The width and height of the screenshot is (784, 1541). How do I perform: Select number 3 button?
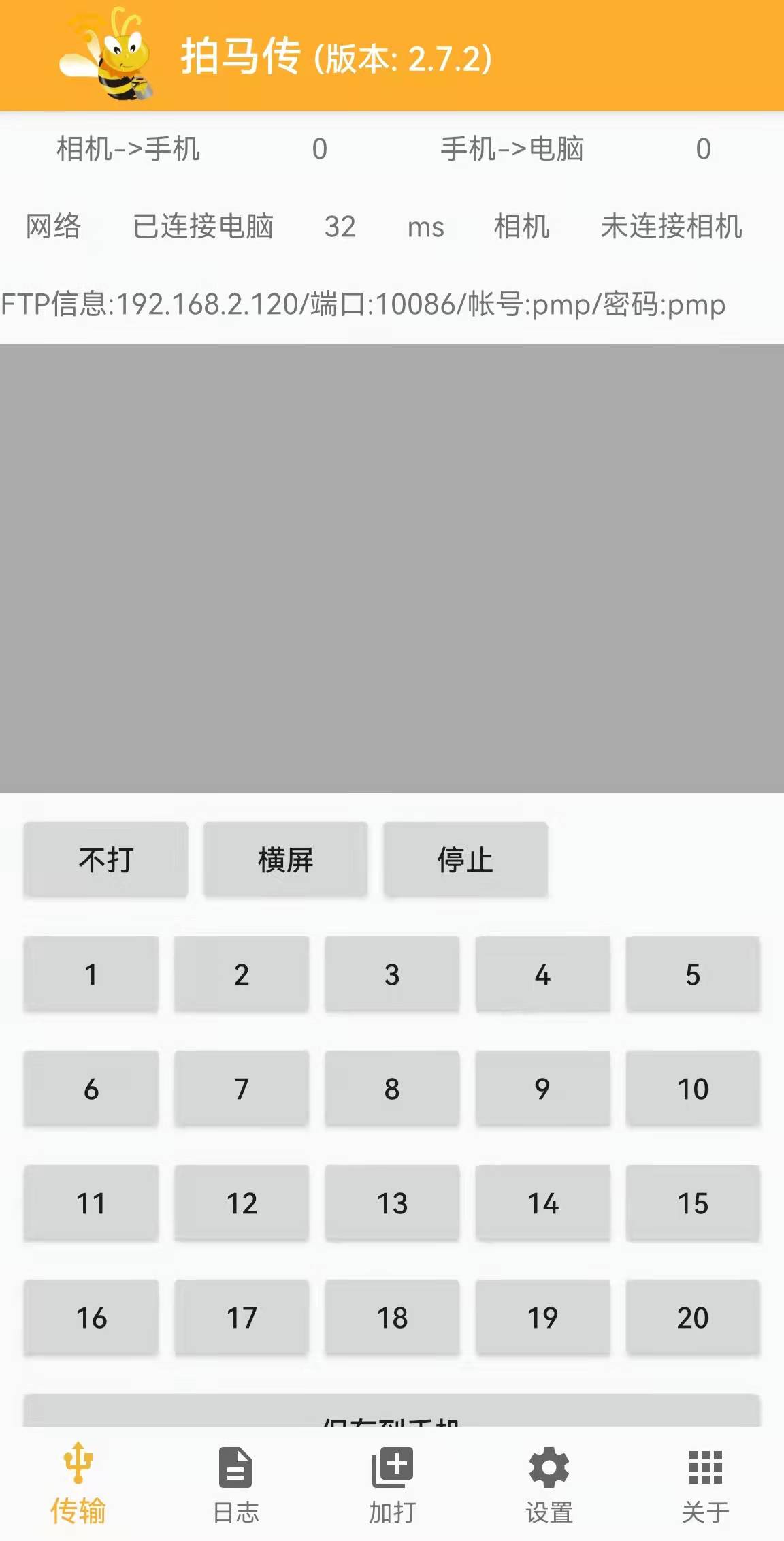point(392,974)
